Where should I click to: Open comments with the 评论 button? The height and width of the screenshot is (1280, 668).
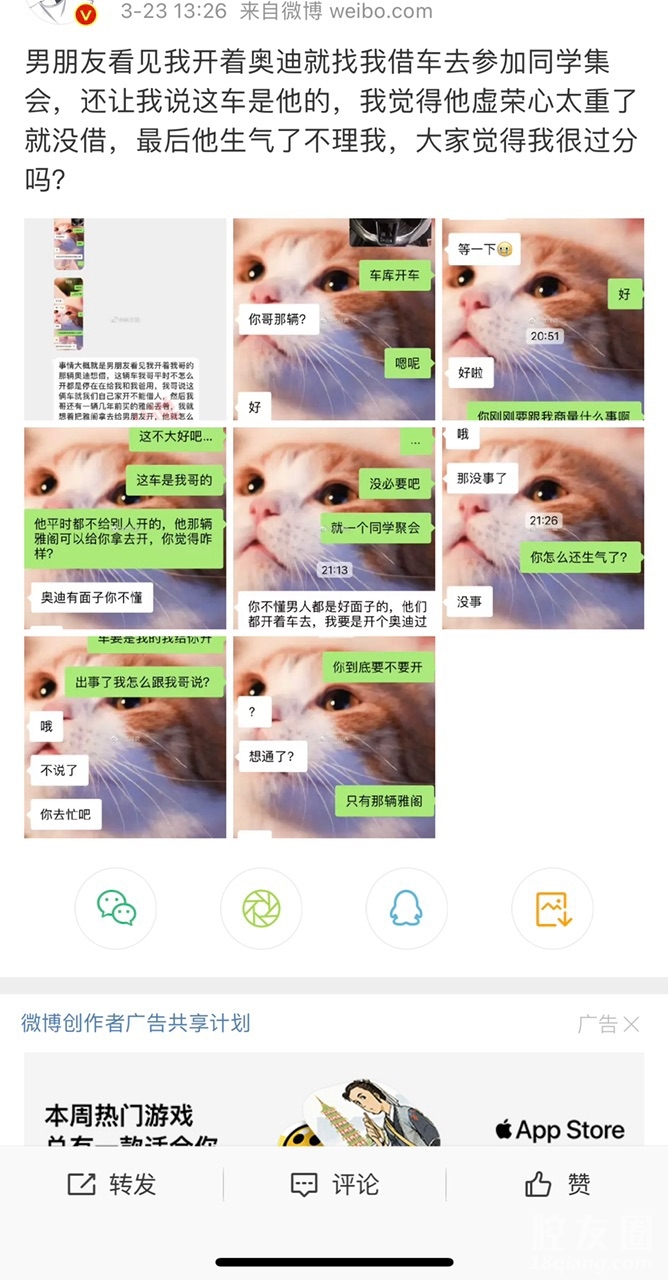pos(334,1185)
